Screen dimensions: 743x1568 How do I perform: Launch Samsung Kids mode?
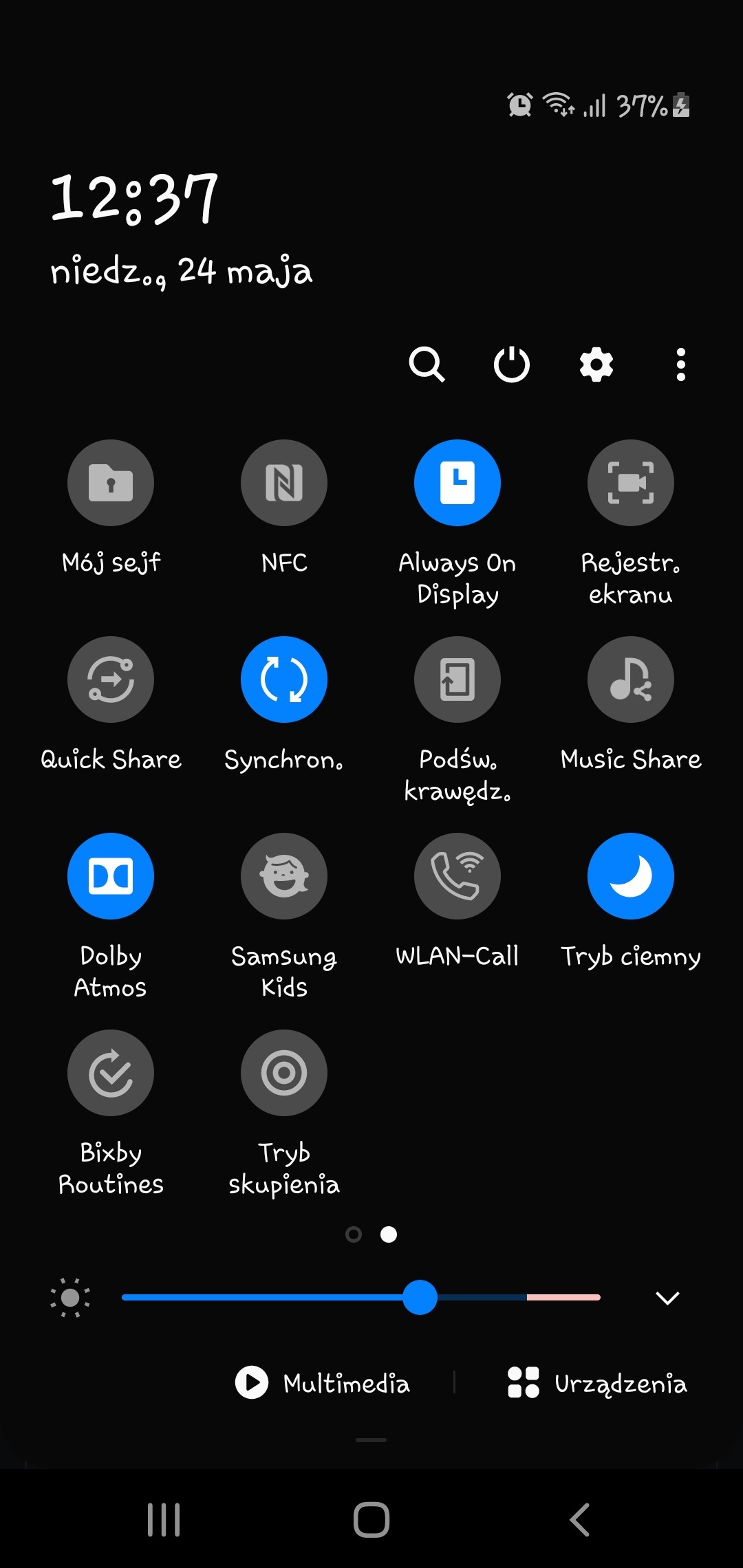point(284,876)
